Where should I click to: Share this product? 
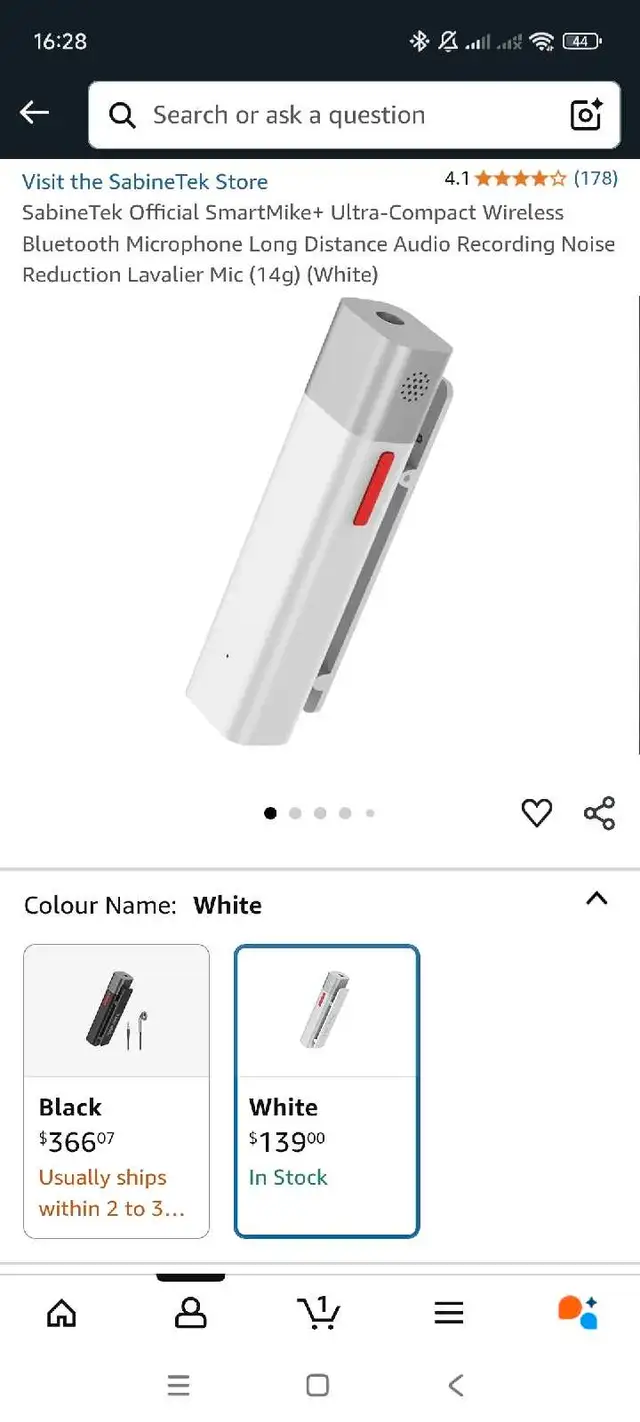pos(599,813)
